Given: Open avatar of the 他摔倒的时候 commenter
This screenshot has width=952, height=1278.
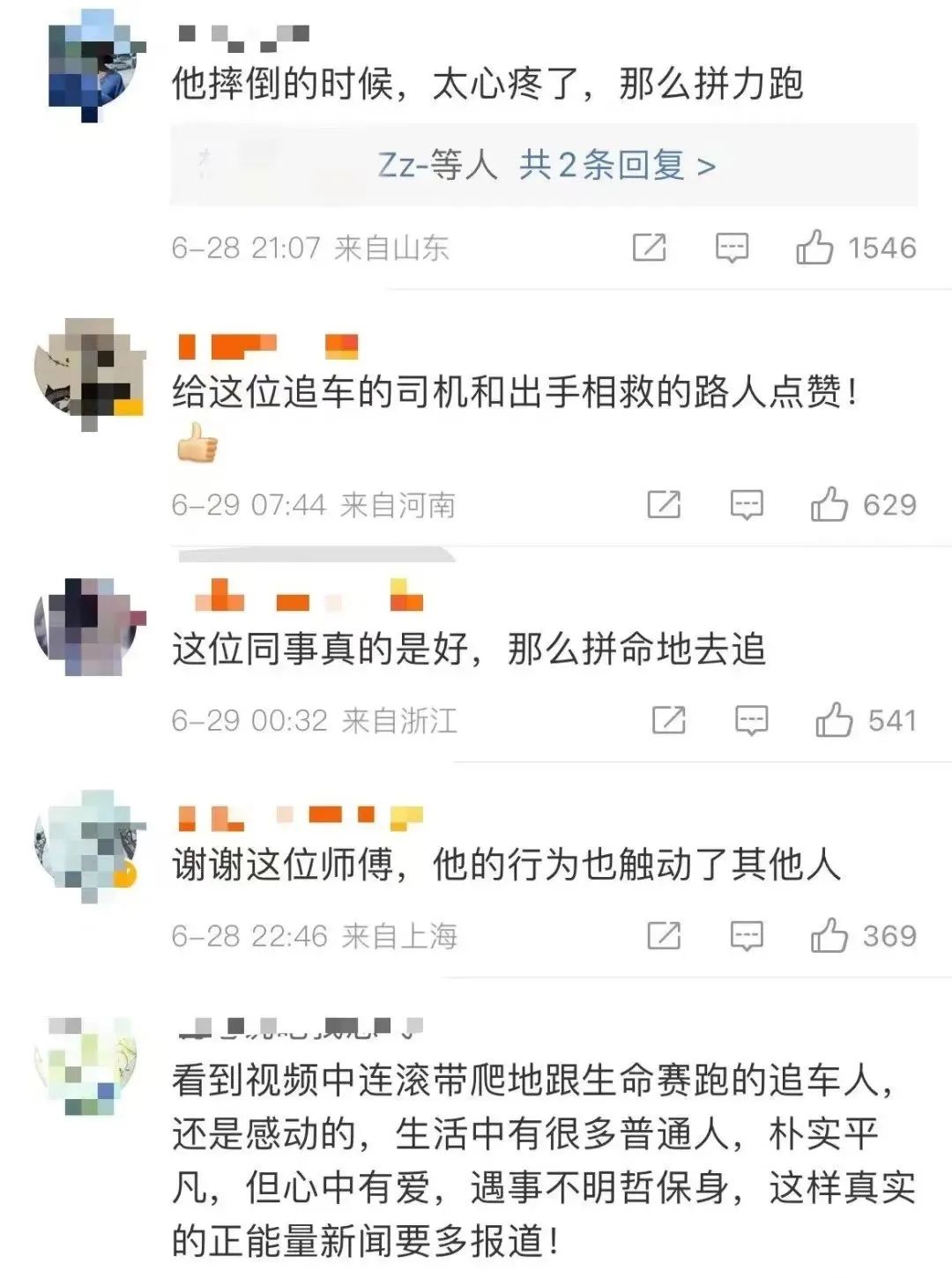Looking at the screenshot, I should point(91,66).
